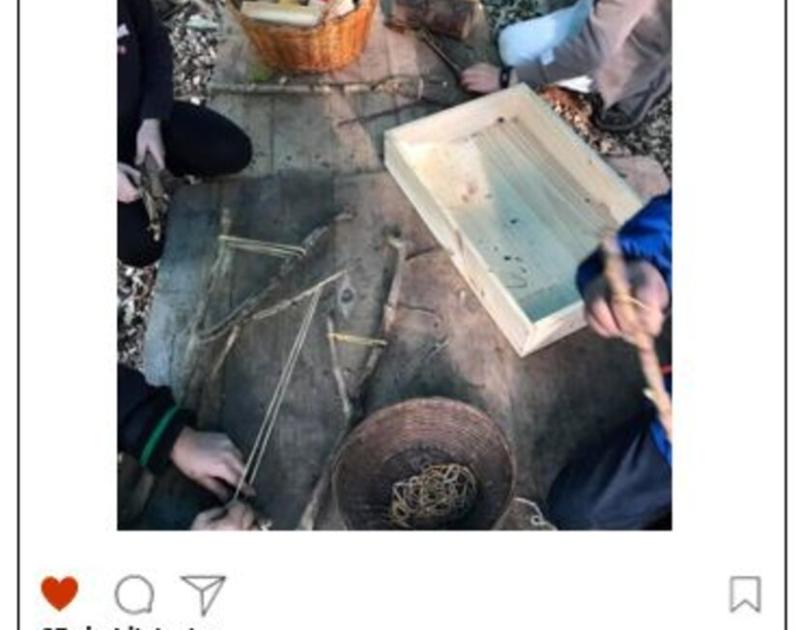Open comments with the speech bubble icon
Image resolution: width=800 pixels, height=630 pixels.
[x=134, y=595]
